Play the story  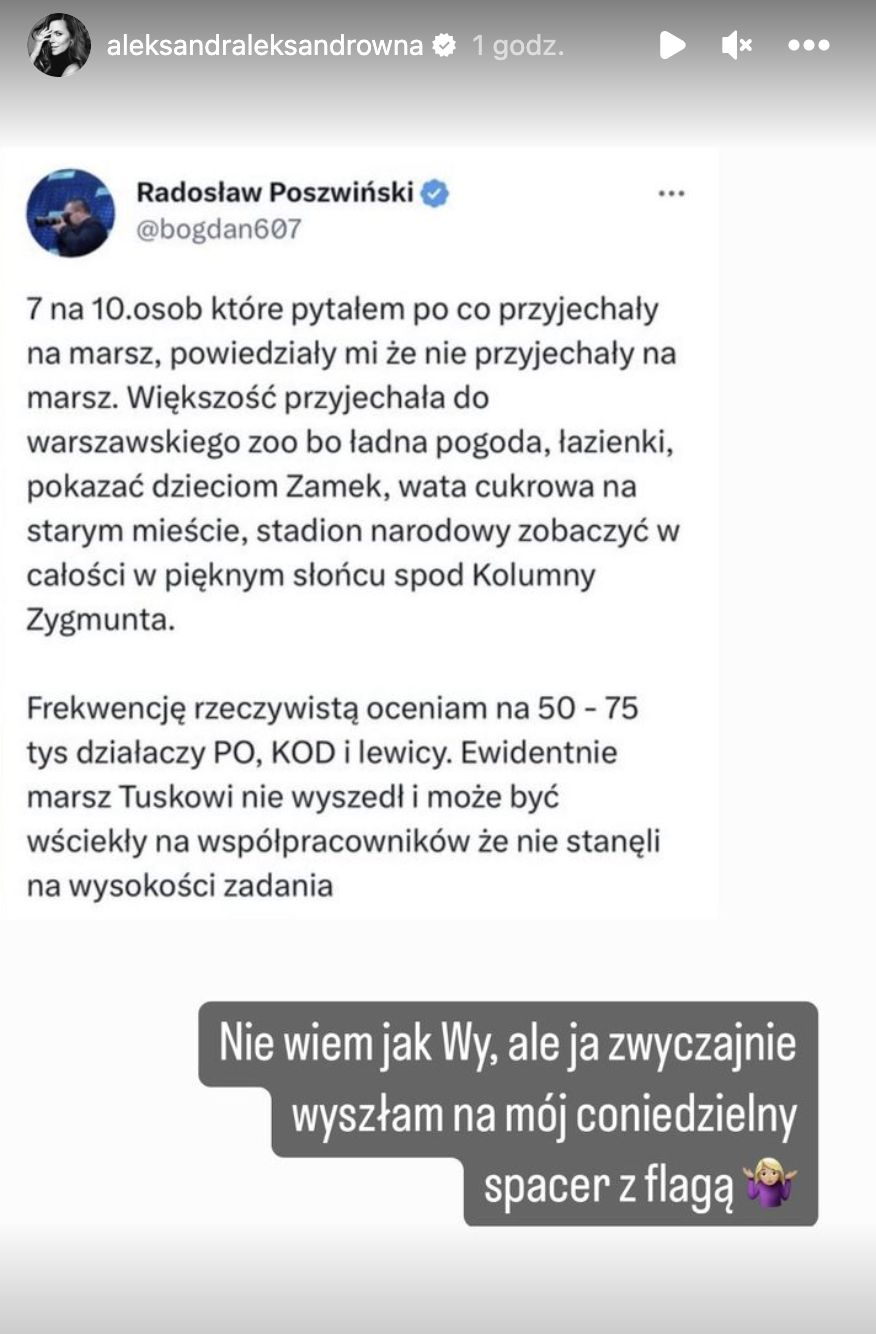[672, 45]
